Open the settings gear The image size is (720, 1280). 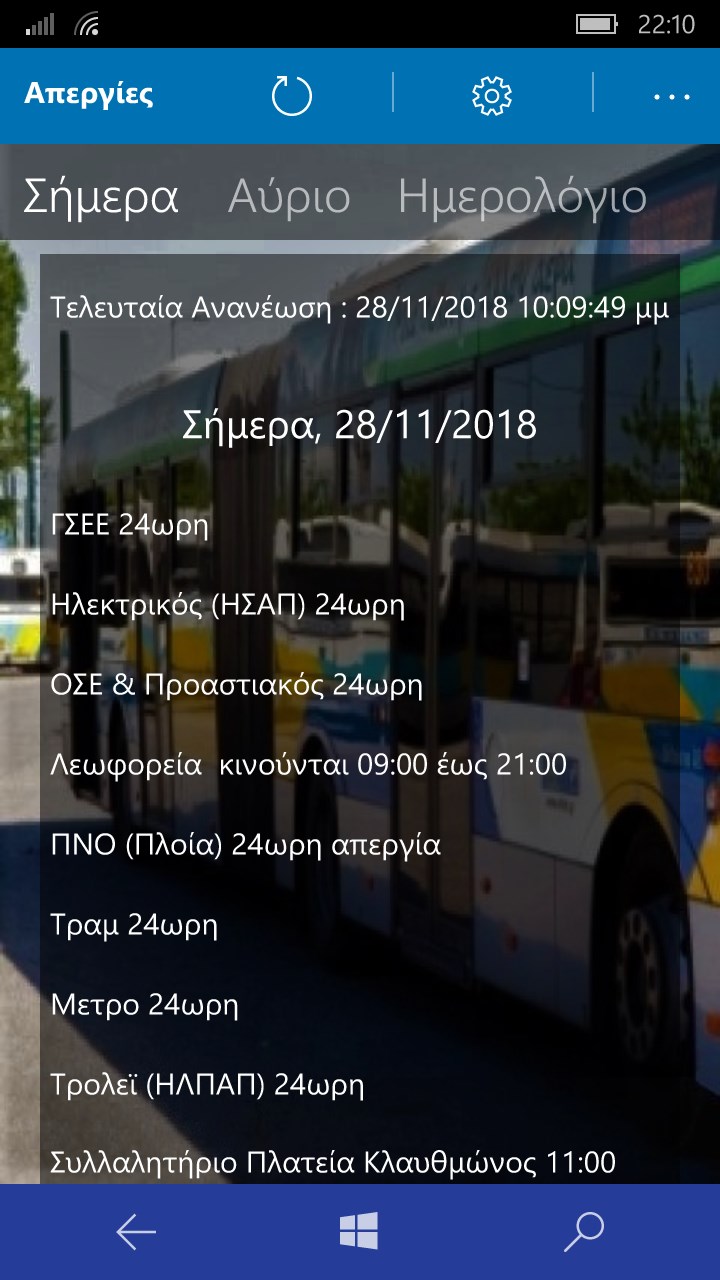coord(492,96)
